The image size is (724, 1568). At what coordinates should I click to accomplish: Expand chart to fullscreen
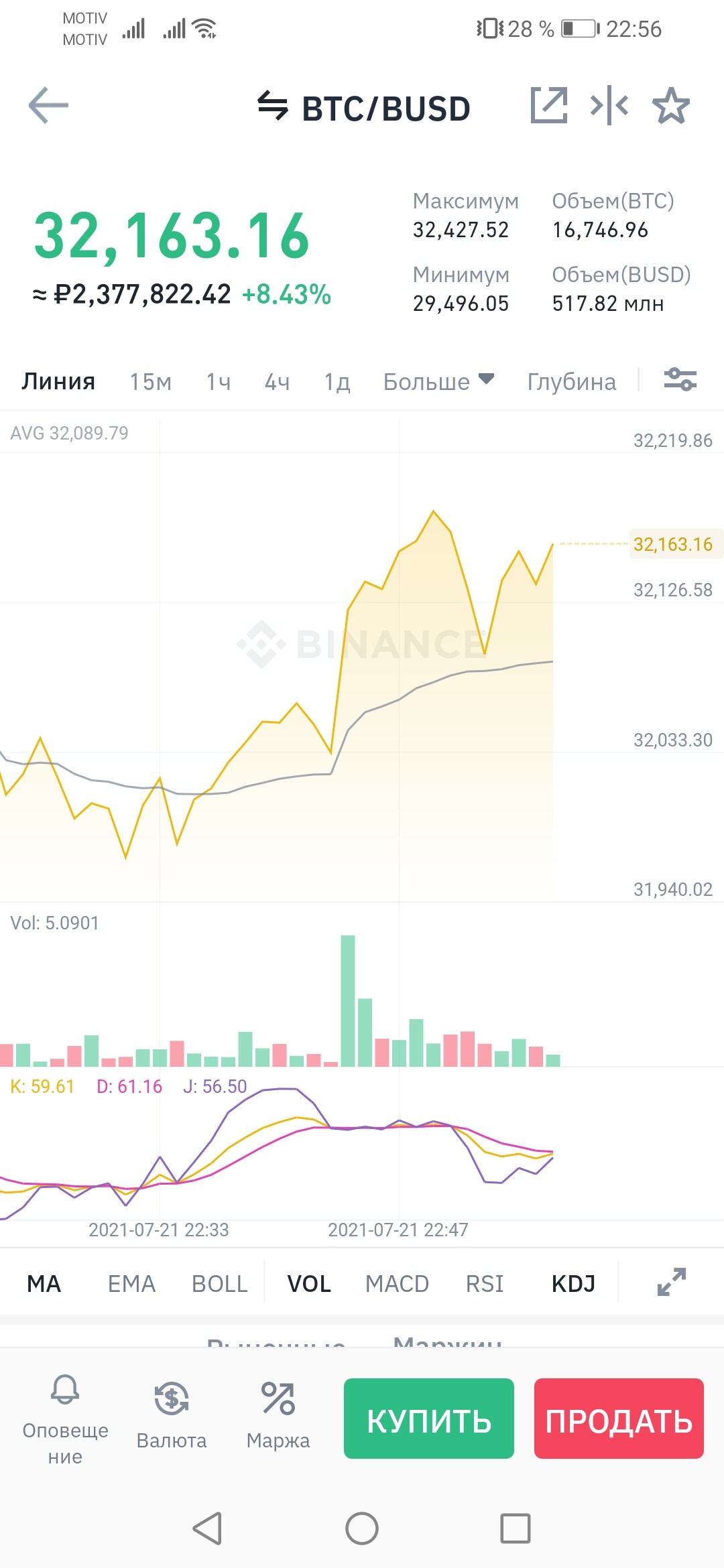(672, 1282)
